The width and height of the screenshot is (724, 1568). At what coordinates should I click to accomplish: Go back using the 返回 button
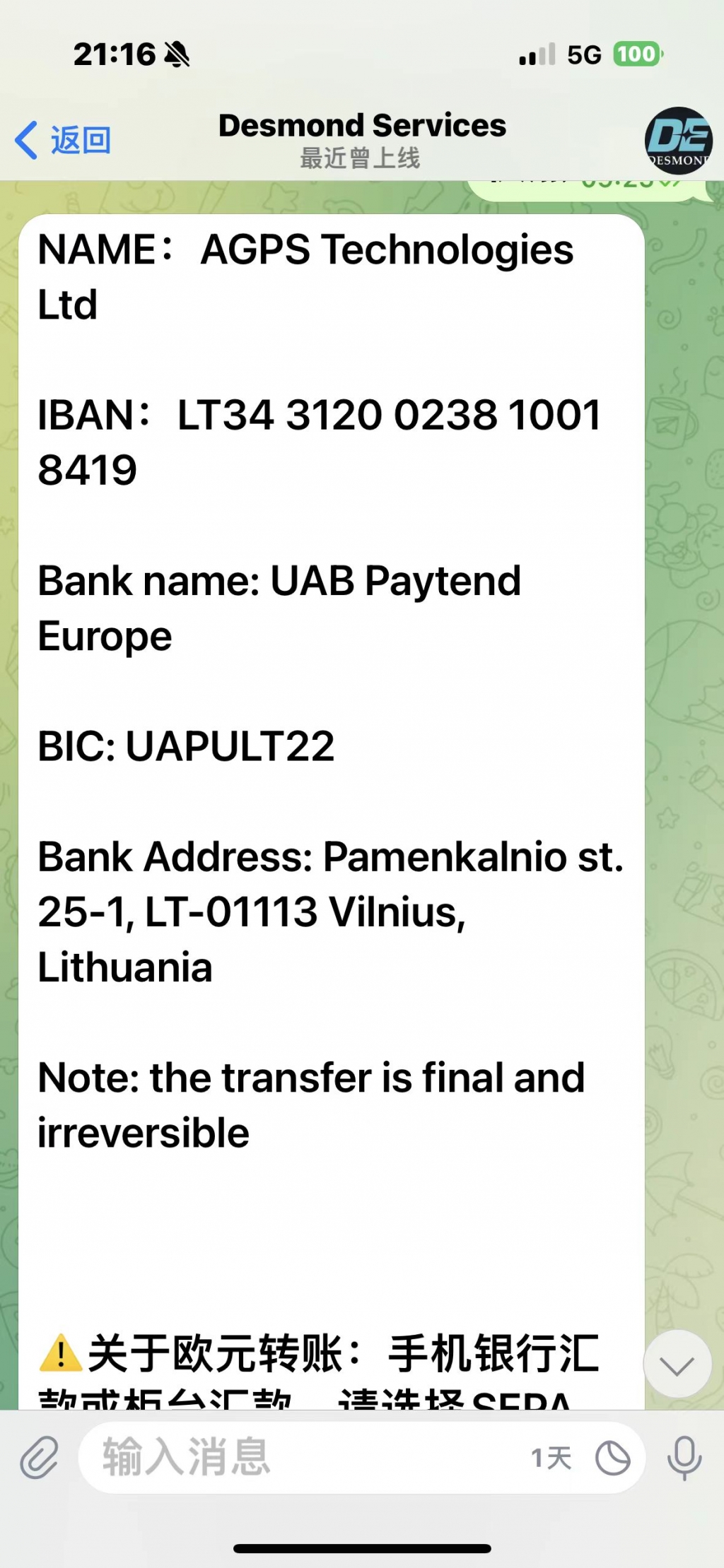click(x=64, y=140)
